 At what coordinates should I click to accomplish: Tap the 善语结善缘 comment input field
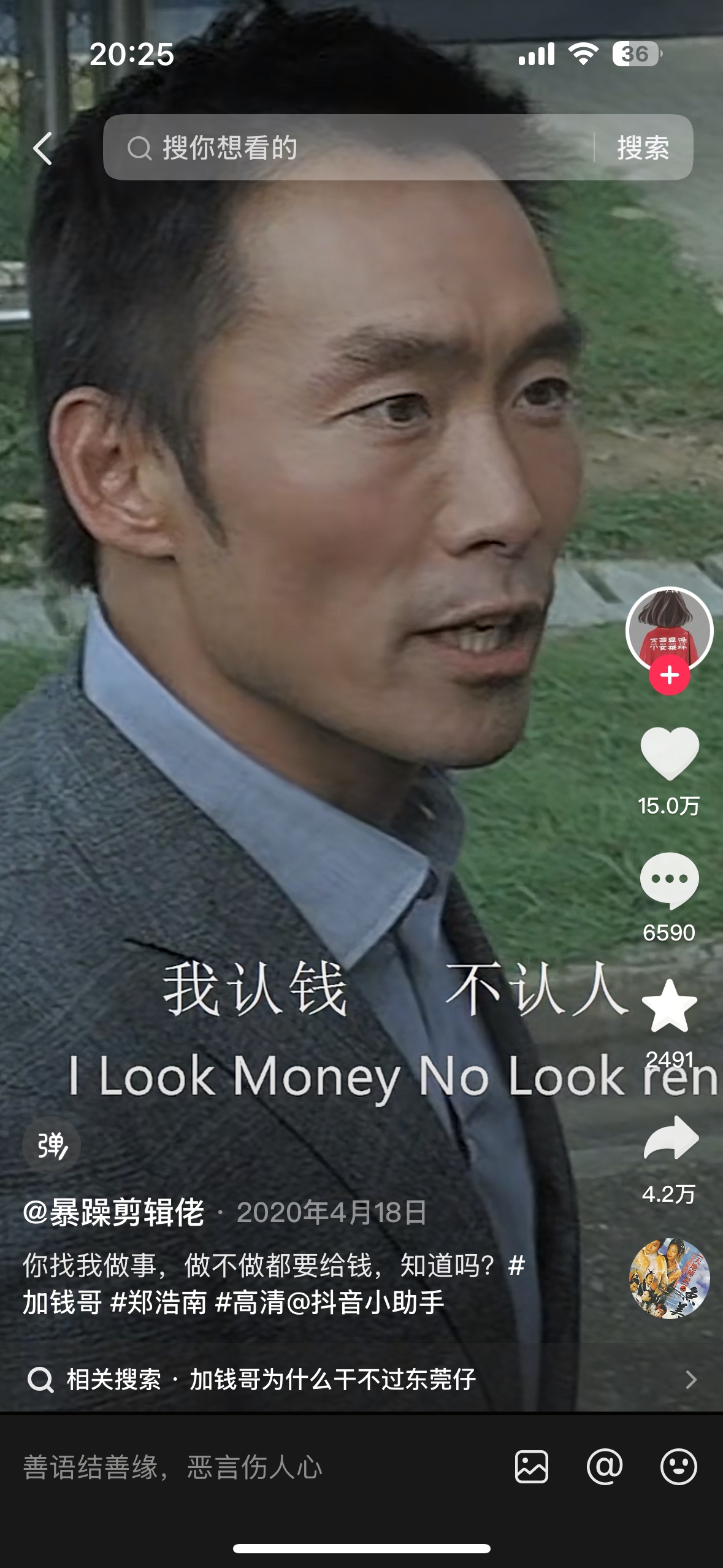pos(245,1467)
